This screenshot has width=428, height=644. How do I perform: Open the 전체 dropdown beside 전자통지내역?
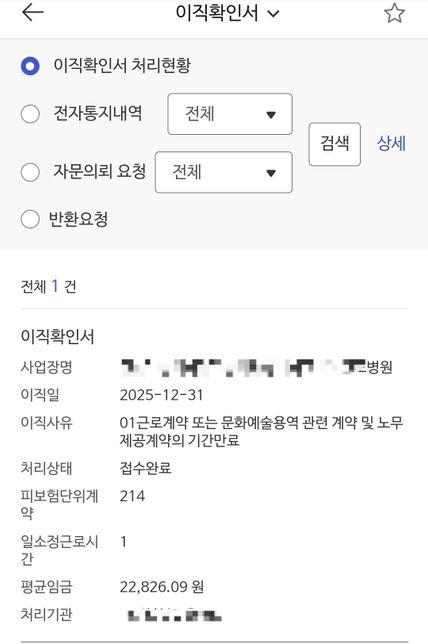point(230,114)
